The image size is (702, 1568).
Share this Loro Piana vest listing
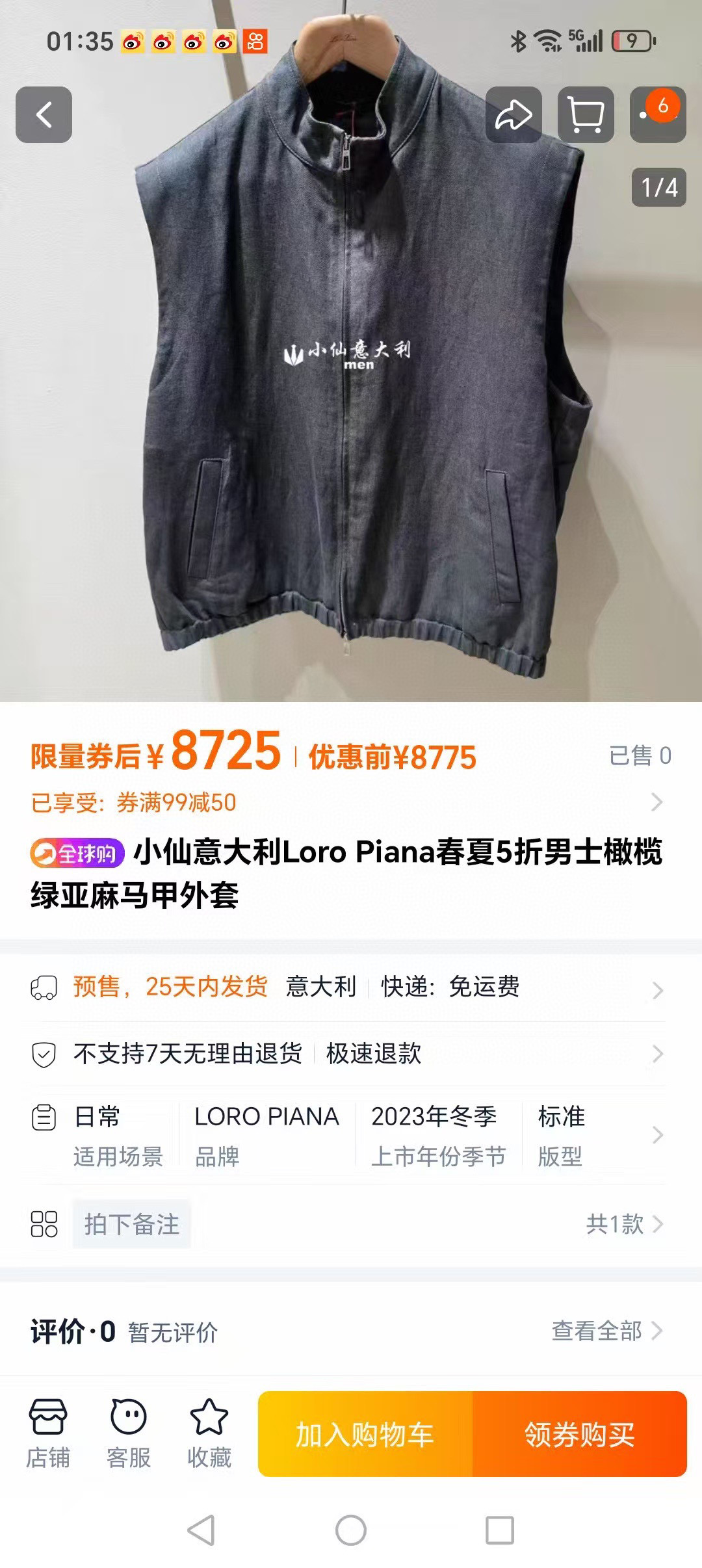(513, 115)
